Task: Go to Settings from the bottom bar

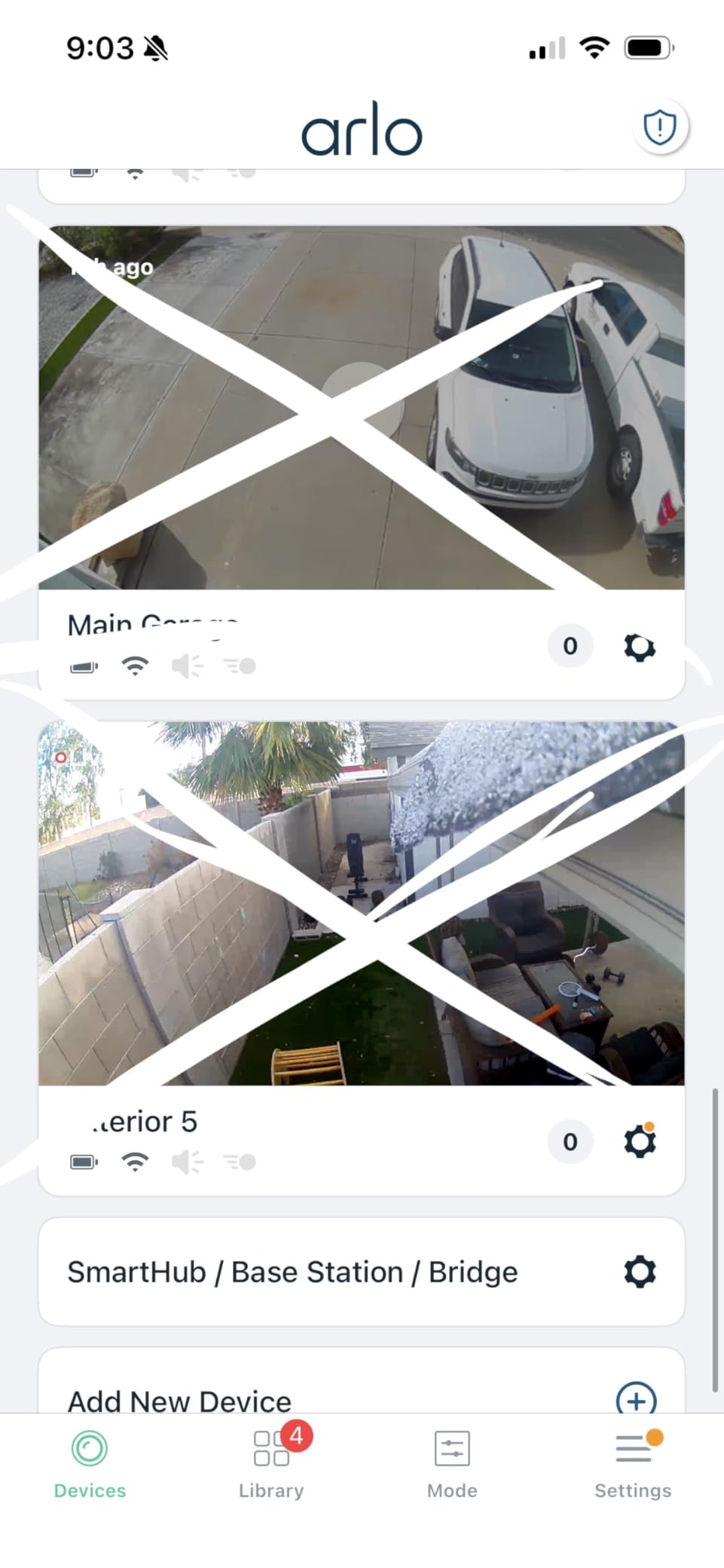Action: click(633, 1462)
